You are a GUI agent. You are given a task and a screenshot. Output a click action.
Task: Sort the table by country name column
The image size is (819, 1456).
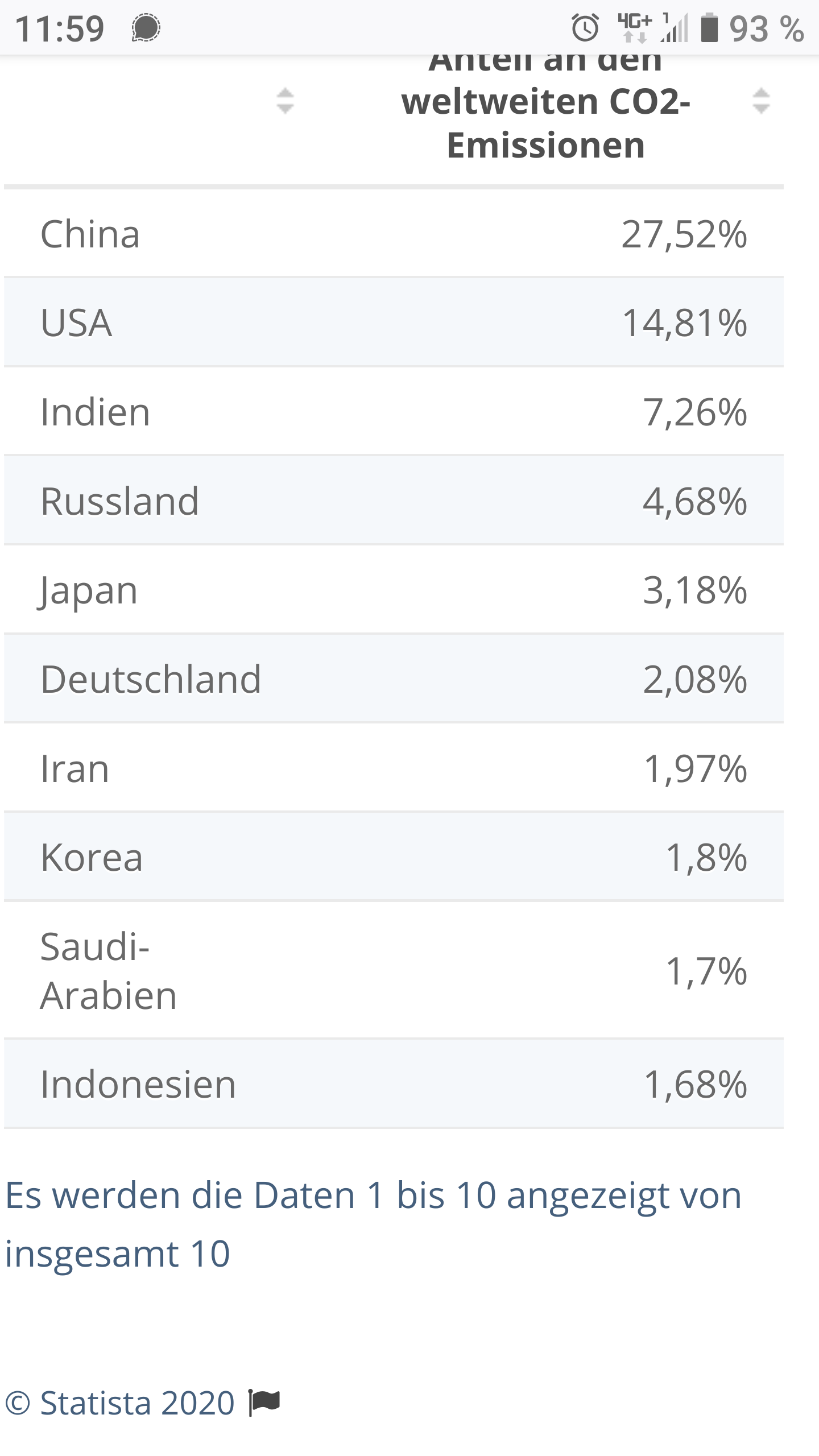coord(285,101)
